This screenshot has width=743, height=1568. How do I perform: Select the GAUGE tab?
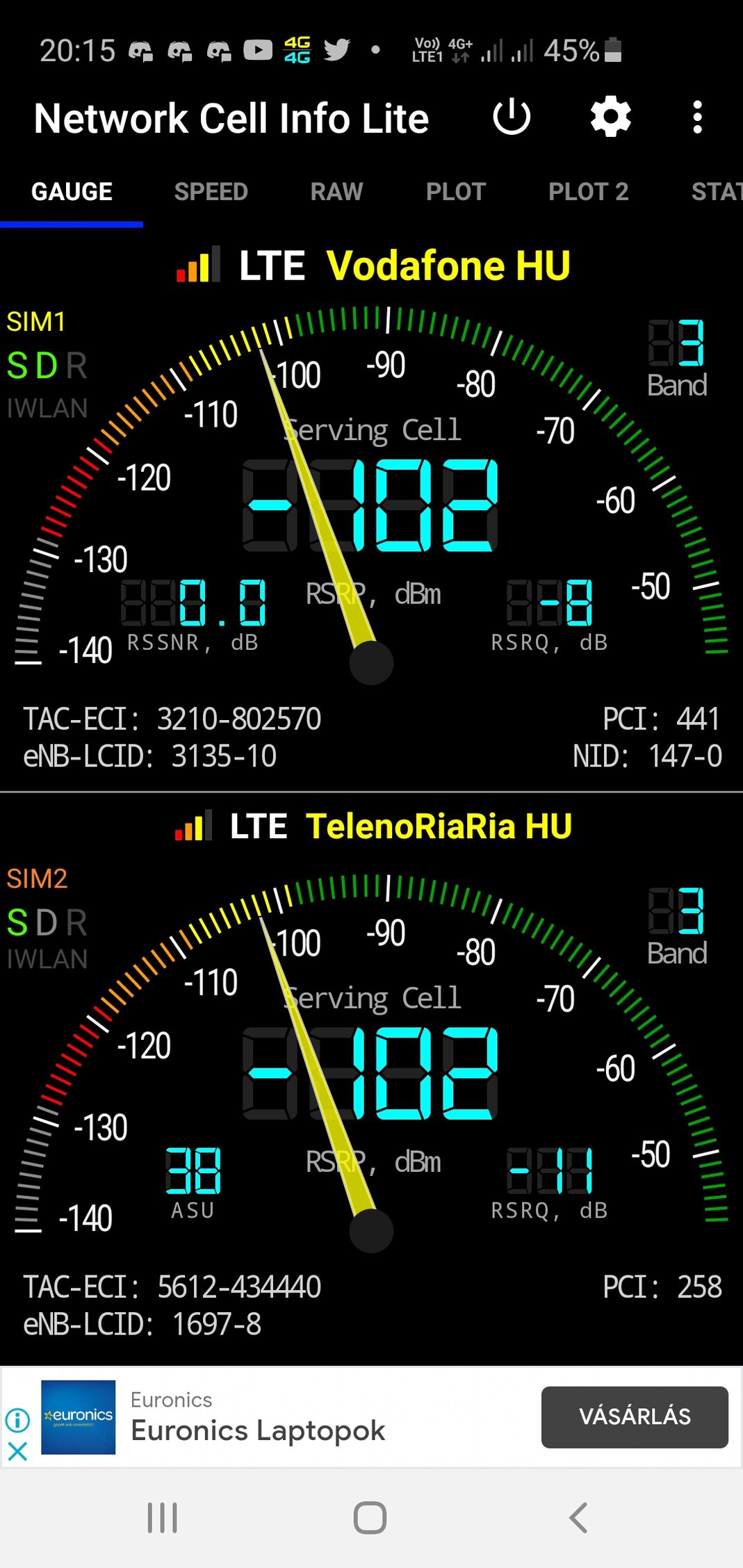[x=72, y=192]
